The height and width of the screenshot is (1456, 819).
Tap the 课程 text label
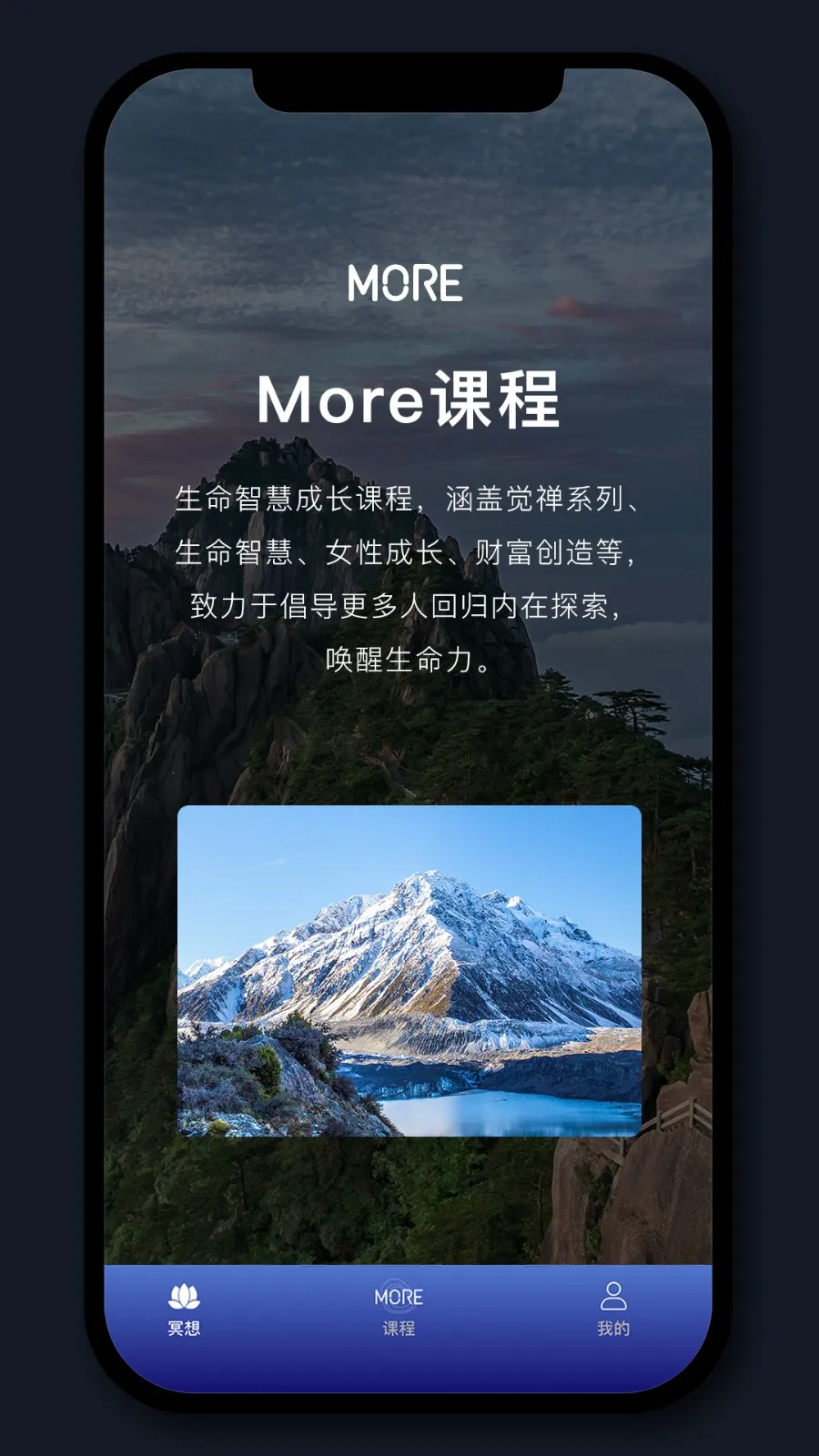pyautogui.click(x=400, y=1329)
